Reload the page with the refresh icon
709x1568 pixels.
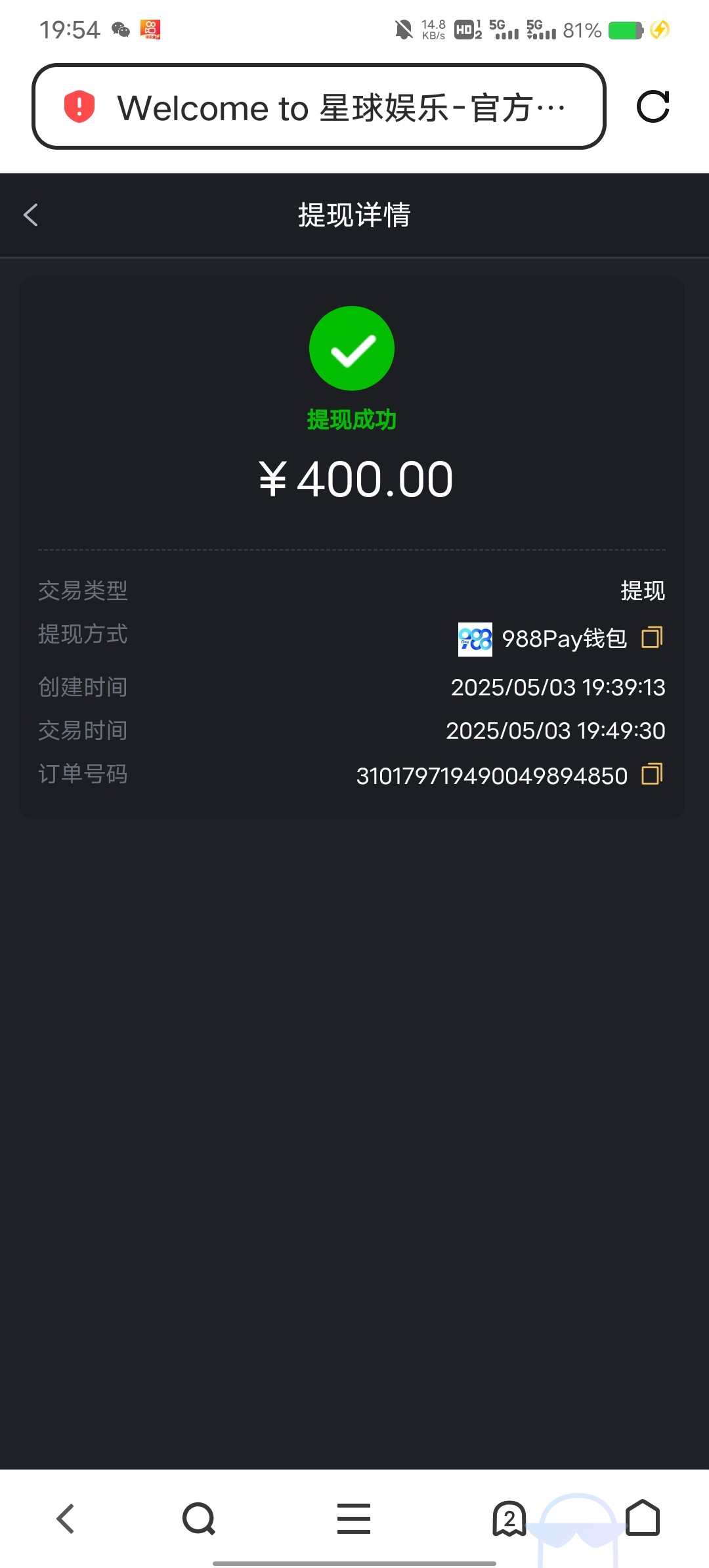pyautogui.click(x=653, y=106)
